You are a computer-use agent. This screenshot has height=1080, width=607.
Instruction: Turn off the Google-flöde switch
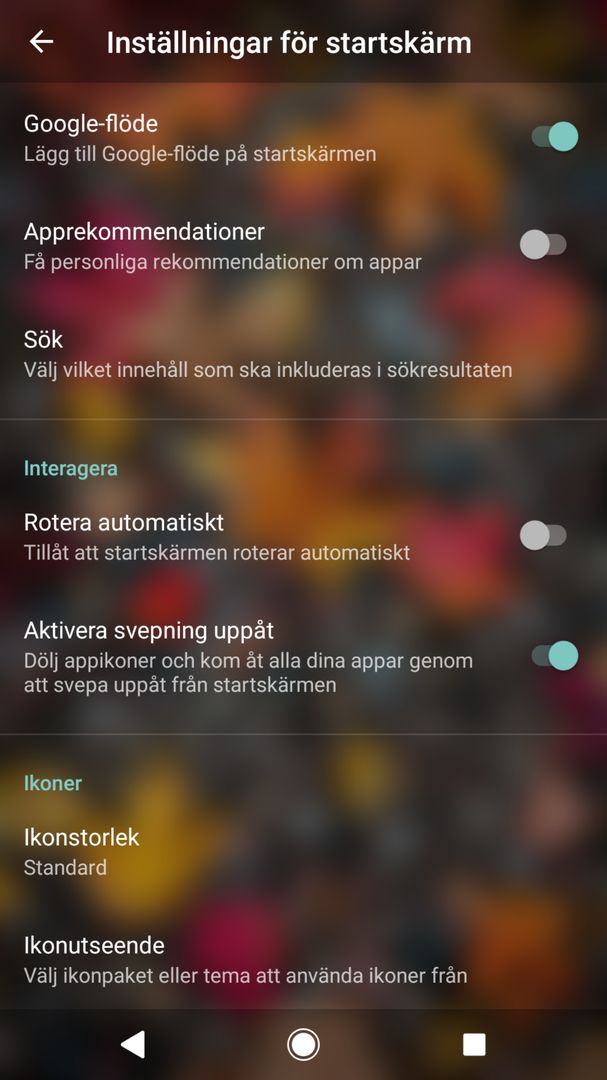555,136
